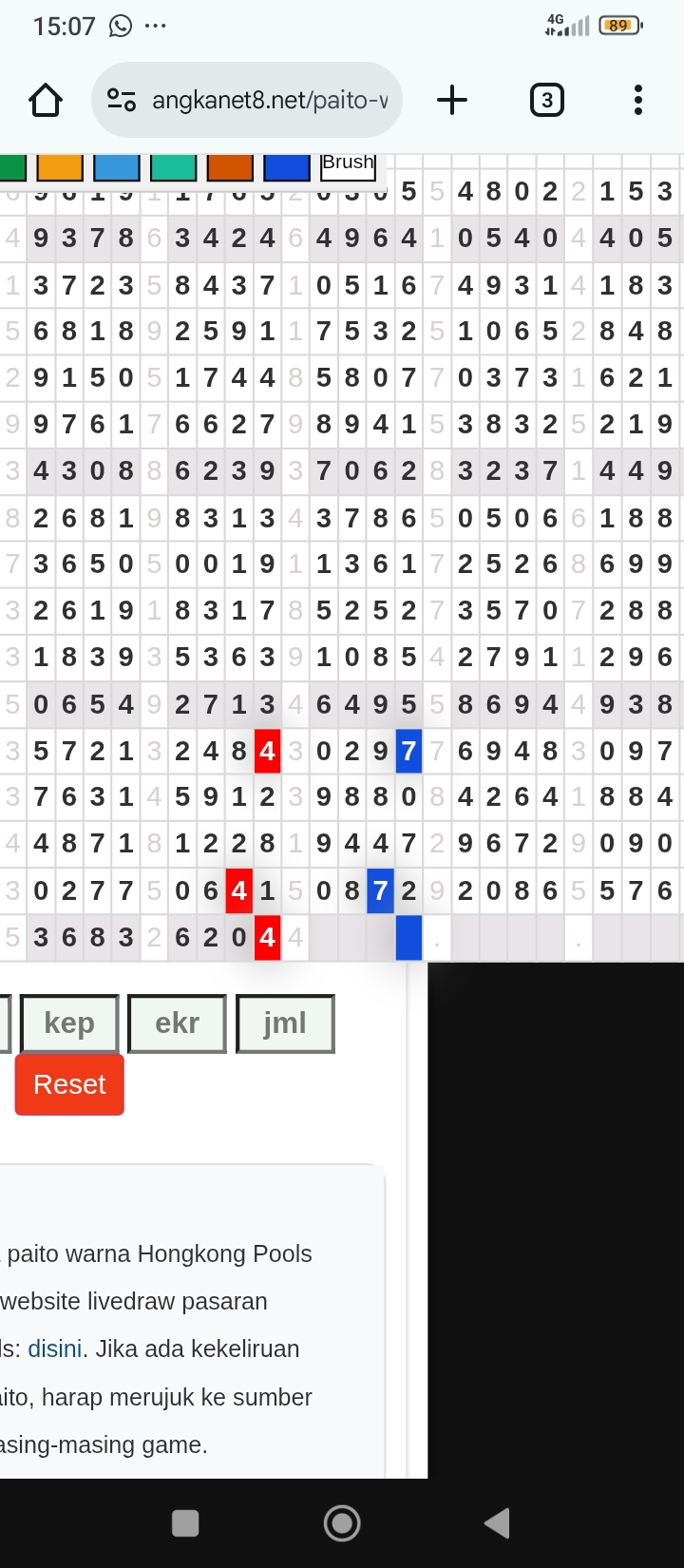Open a new browser tab
Image resolution: width=684 pixels, height=1568 pixels.
pyautogui.click(x=452, y=100)
